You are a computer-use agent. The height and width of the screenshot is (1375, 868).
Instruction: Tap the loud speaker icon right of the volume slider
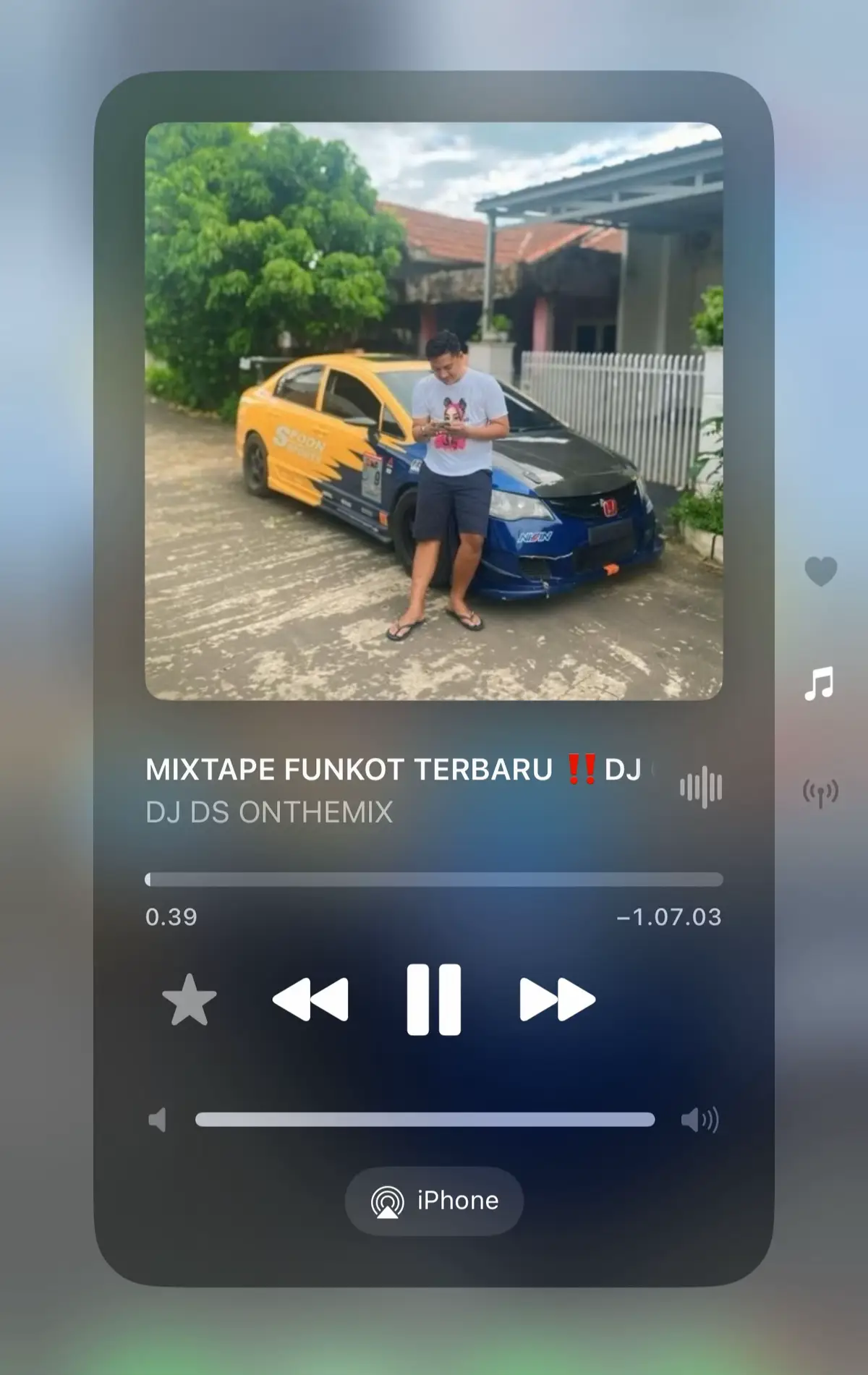pyautogui.click(x=697, y=1119)
